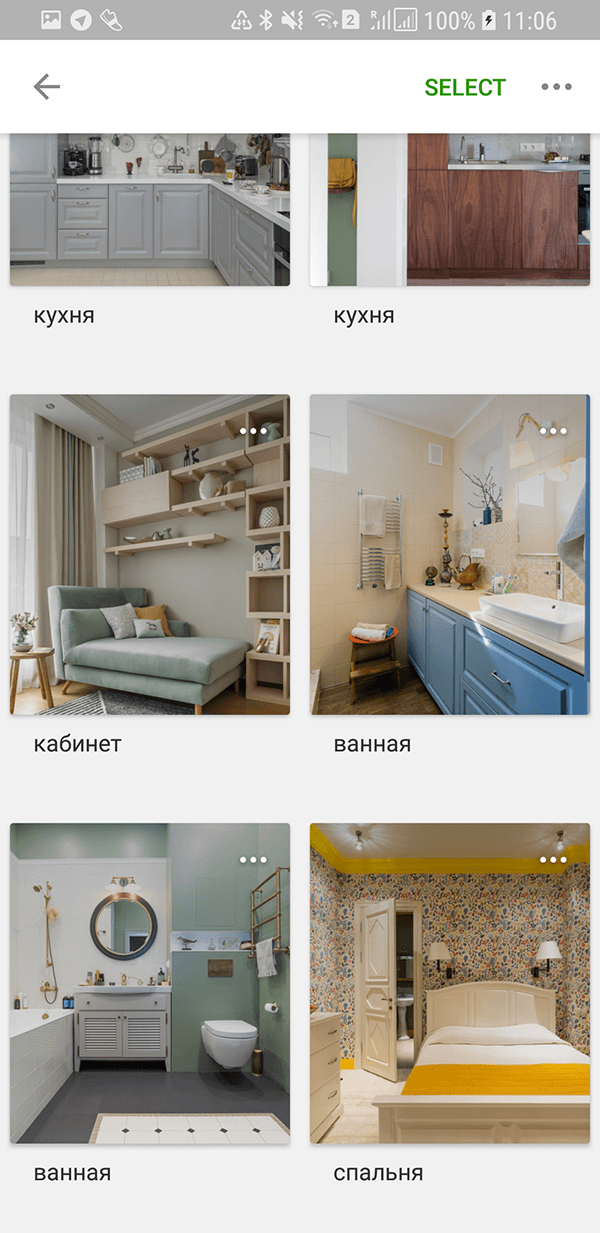
Task: Open options dots on blue ванная photo
Action: (x=553, y=431)
